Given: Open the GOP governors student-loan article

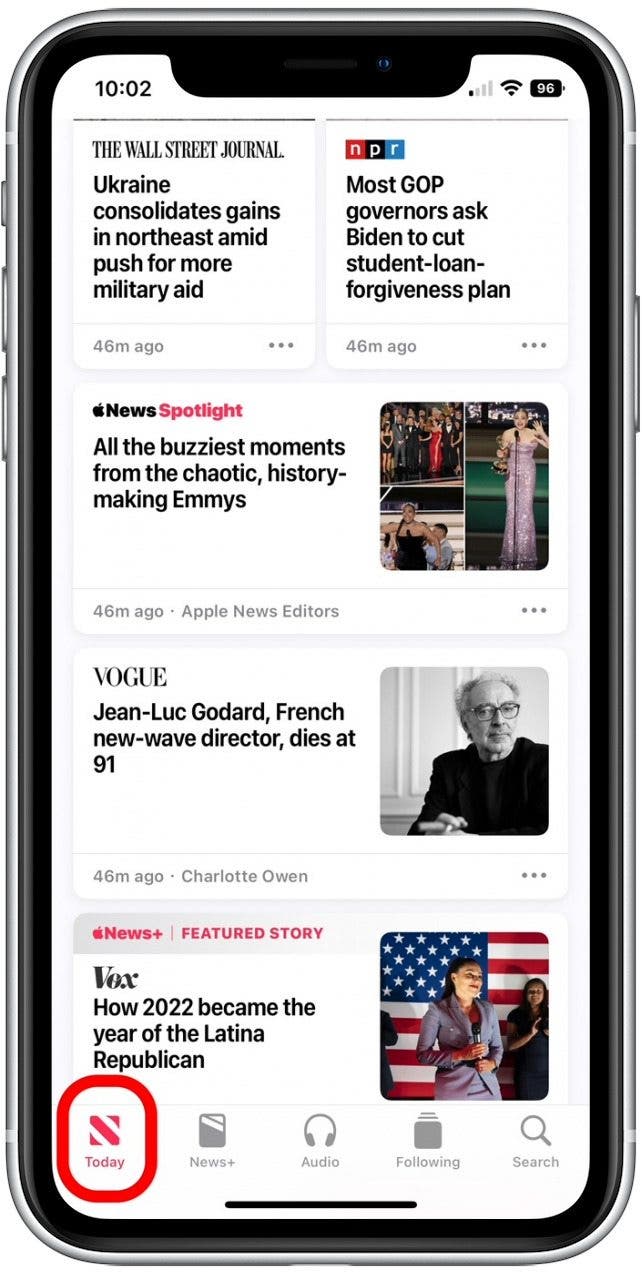Looking at the screenshot, I should tap(428, 237).
